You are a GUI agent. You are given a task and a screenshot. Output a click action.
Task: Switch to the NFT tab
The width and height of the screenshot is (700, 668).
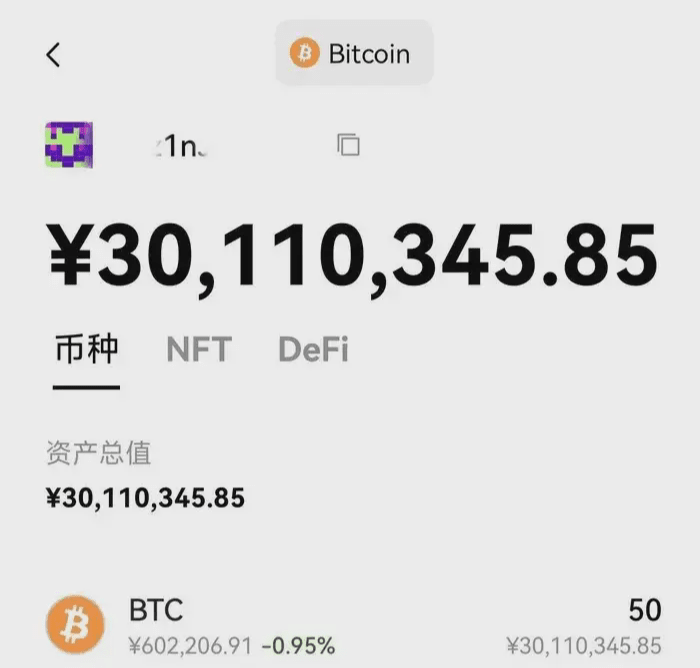coord(198,350)
